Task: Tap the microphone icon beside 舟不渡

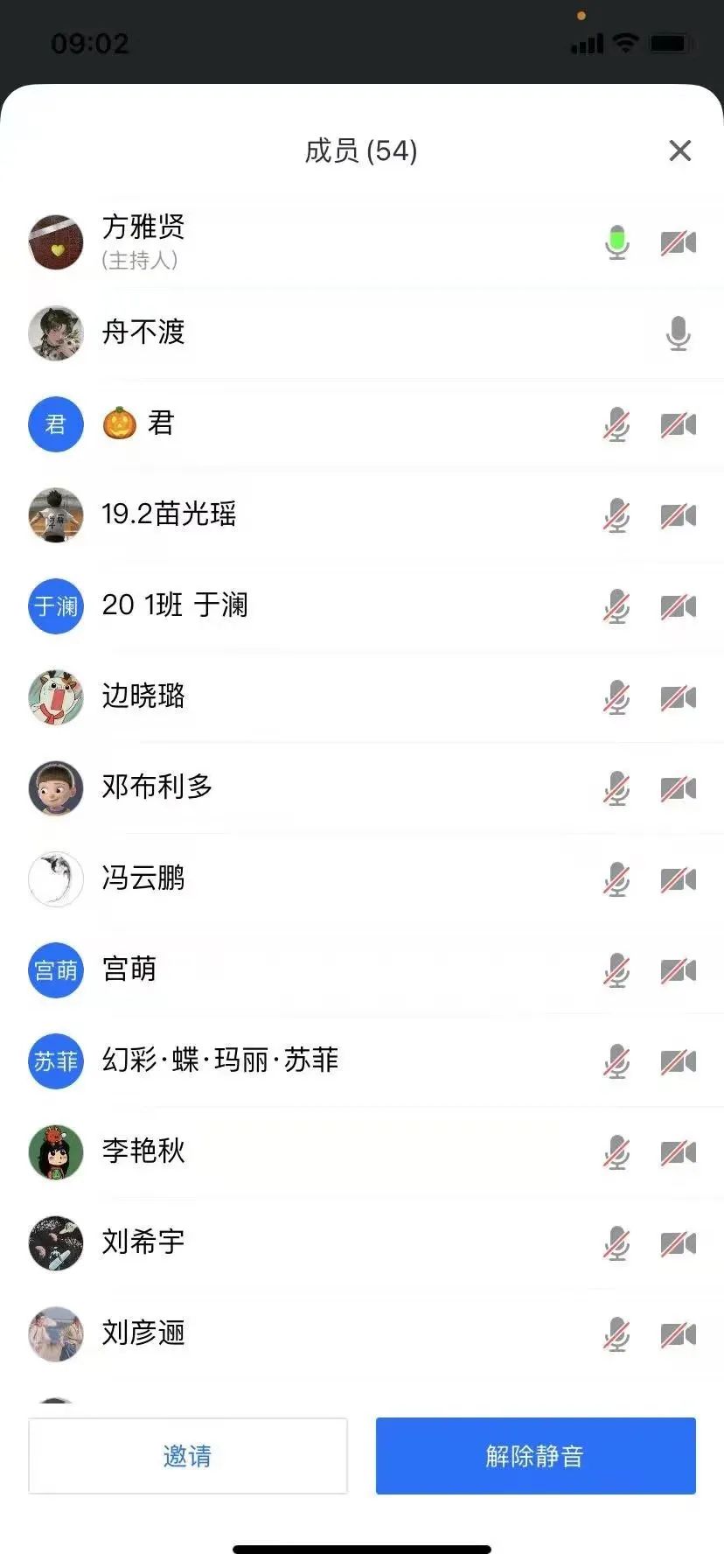Action: coord(678,333)
